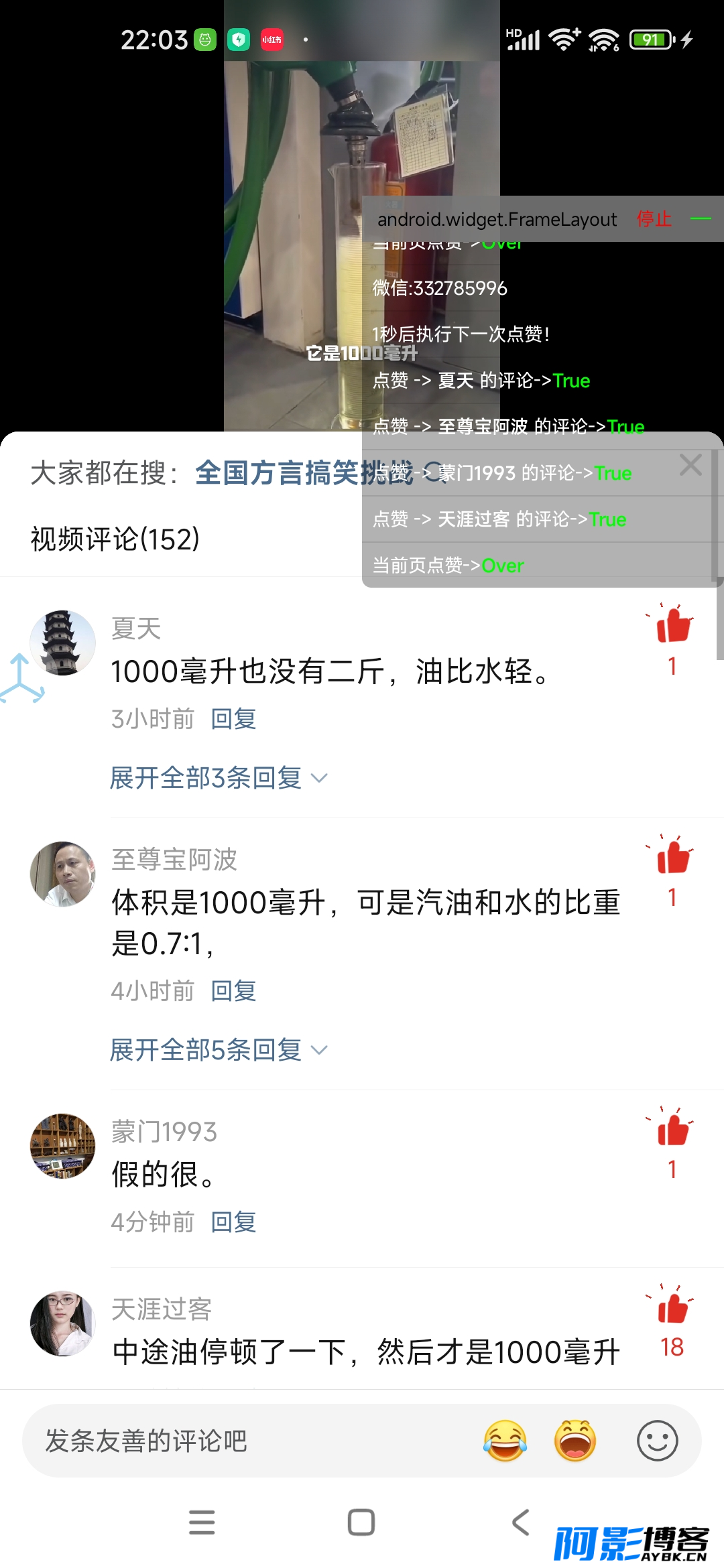The image size is (724, 1568).
Task: Like 至尊宝阿波's comment
Action: click(x=672, y=856)
